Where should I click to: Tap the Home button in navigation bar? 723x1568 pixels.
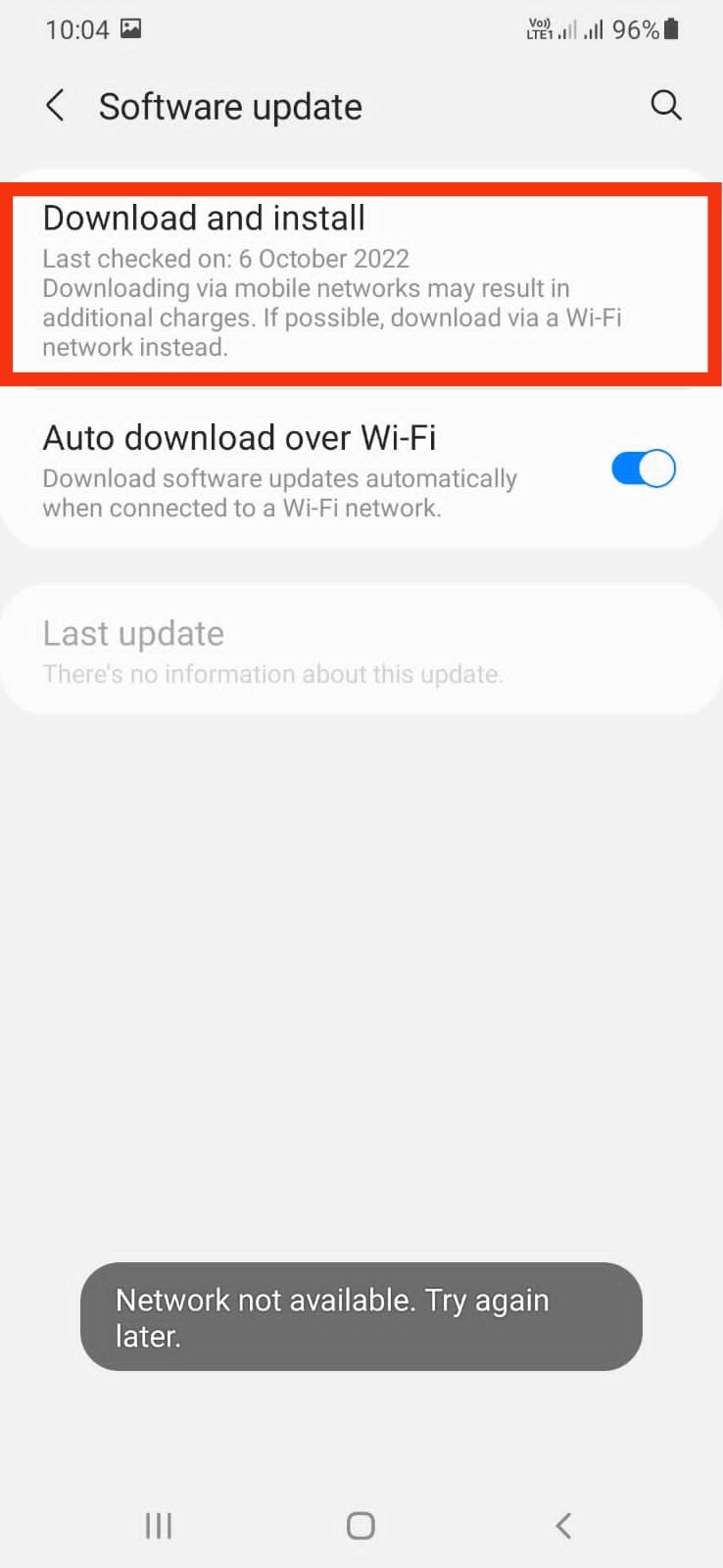[360, 1525]
